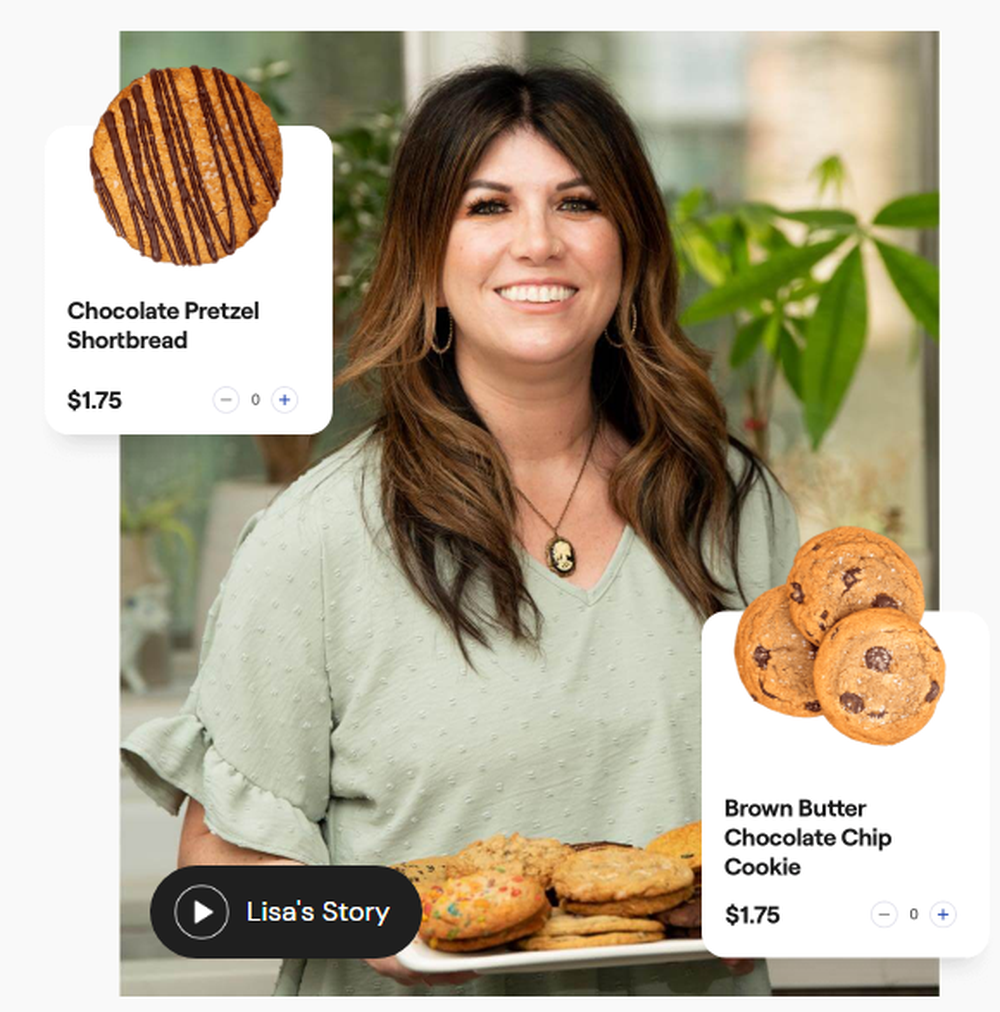1000x1012 pixels.
Task: Open the Chocolate Pretzel Shortbread card
Action: click(163, 326)
